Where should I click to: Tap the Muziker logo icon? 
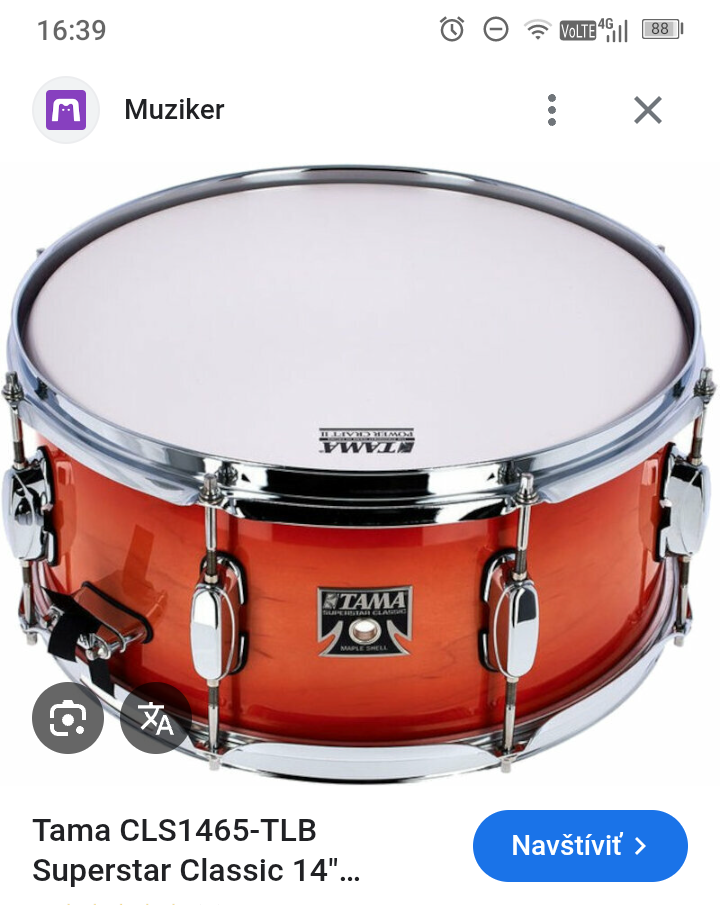pos(66,110)
